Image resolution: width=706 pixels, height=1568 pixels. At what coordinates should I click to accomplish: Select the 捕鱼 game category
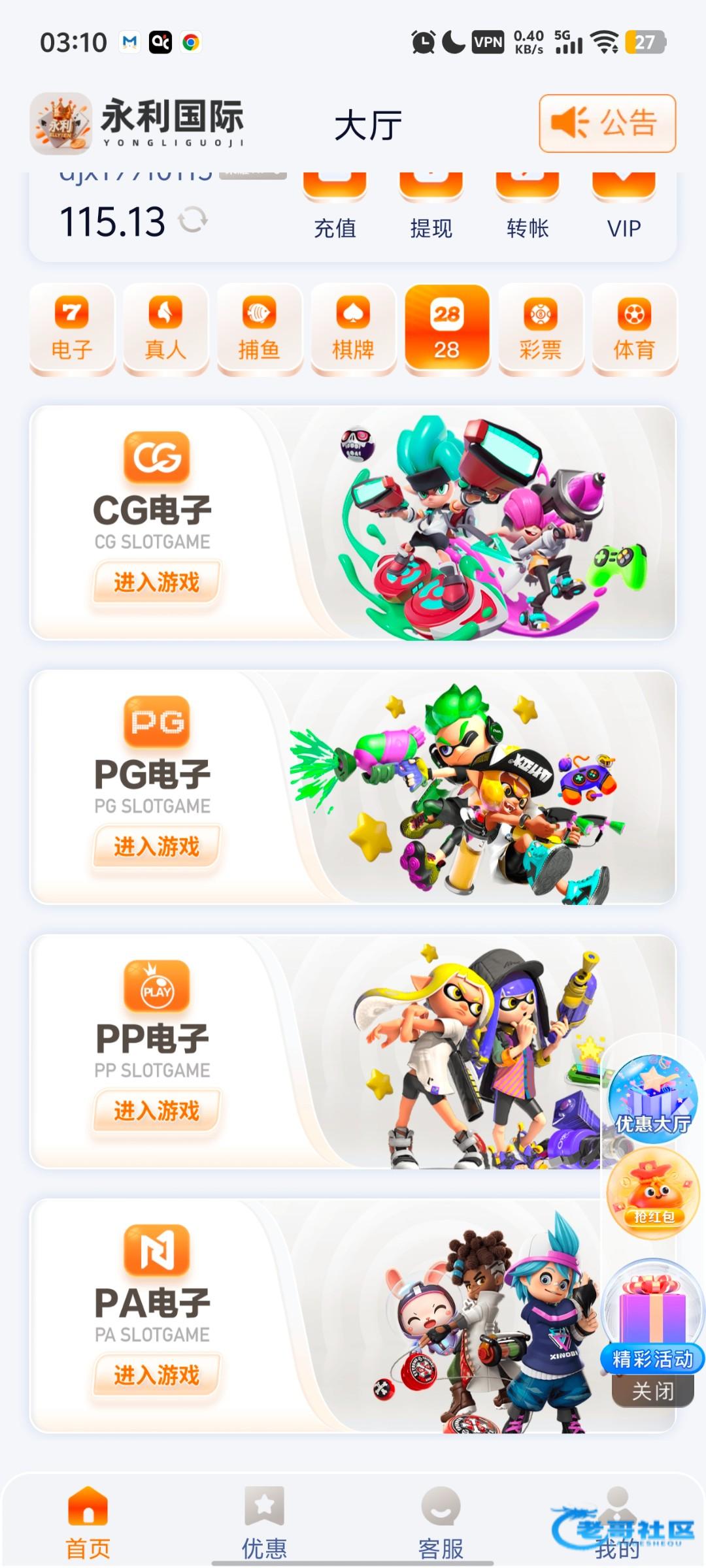260,330
